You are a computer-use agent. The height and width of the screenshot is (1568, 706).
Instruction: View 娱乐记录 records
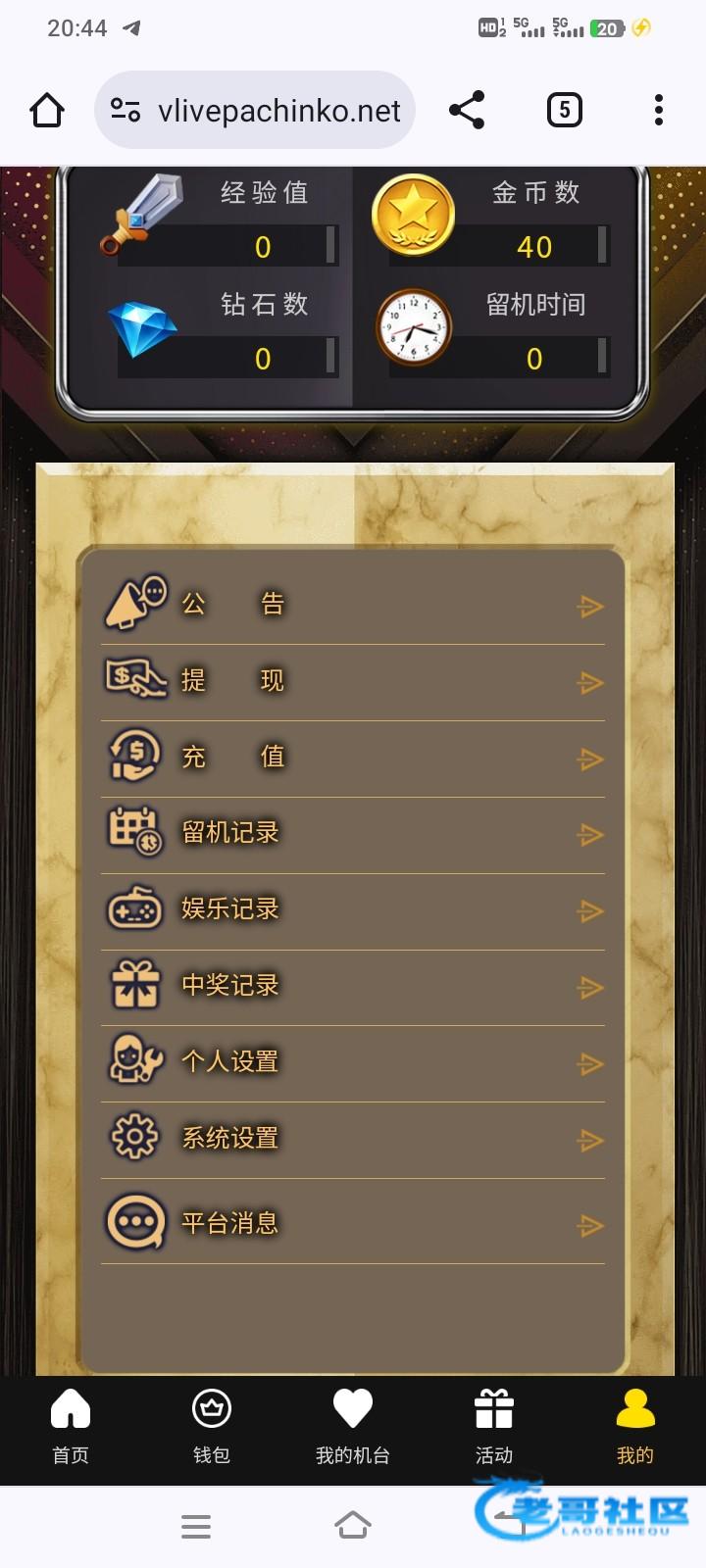353,911
